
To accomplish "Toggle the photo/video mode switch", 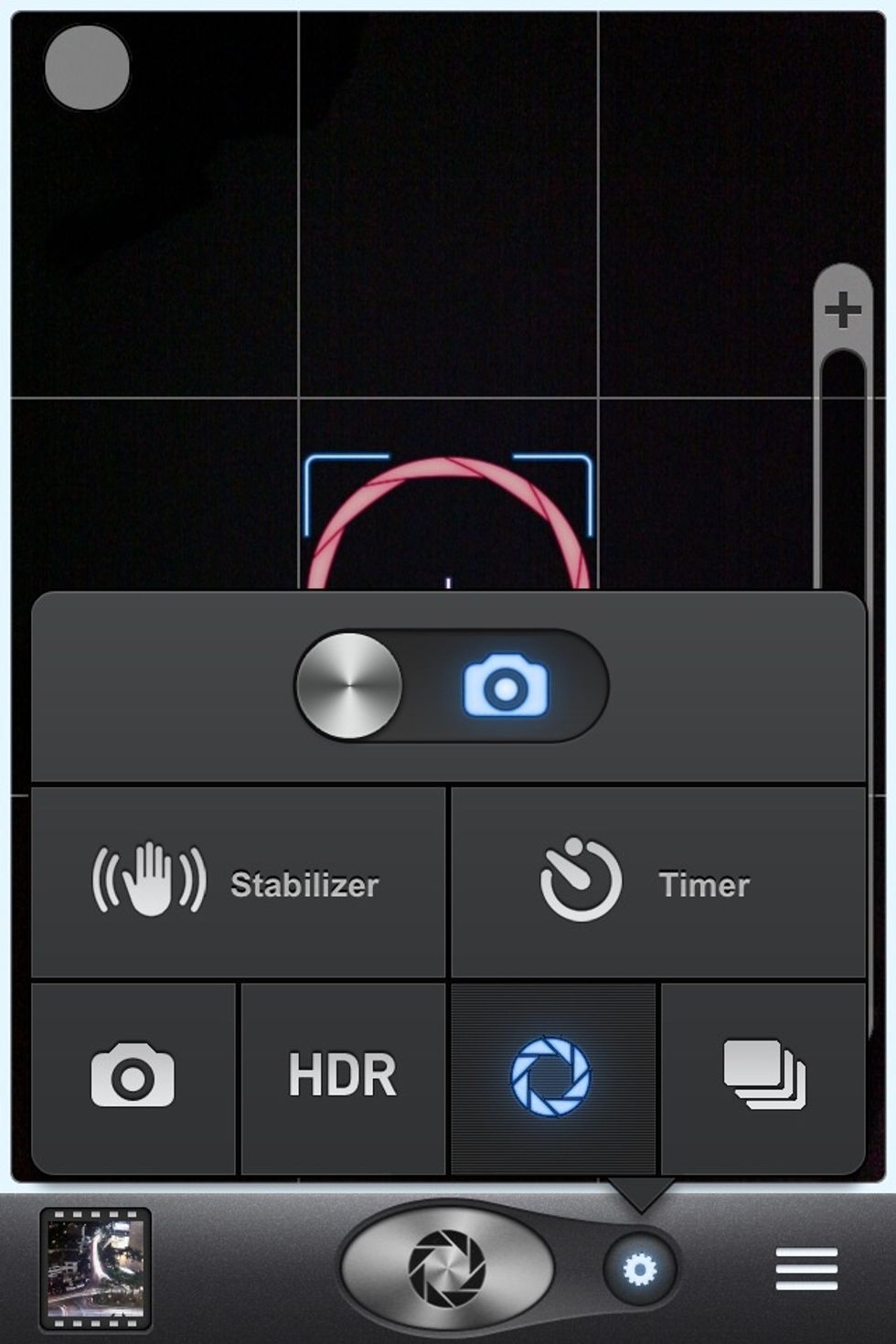I will (451, 686).
